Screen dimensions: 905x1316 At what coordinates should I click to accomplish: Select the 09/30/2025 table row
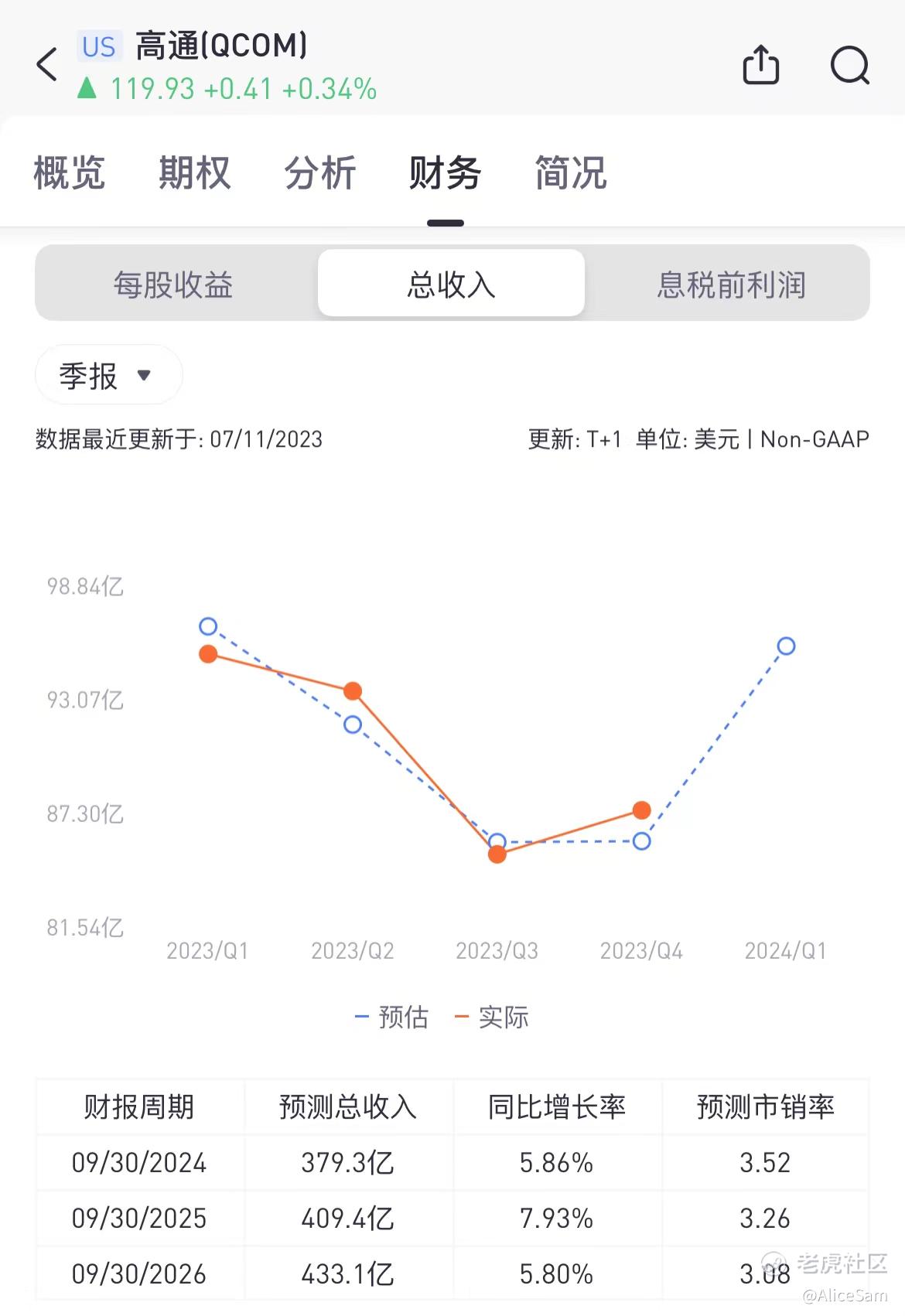[452, 1218]
